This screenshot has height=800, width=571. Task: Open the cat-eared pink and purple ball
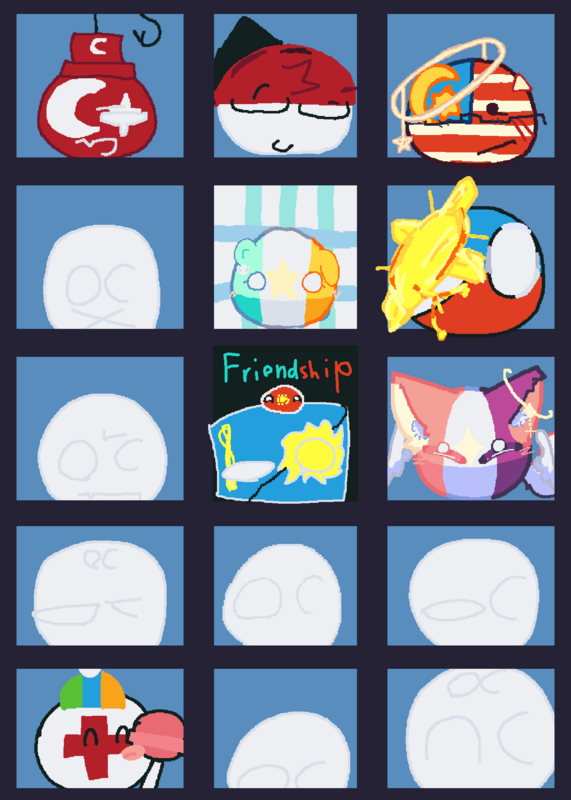pos(470,429)
